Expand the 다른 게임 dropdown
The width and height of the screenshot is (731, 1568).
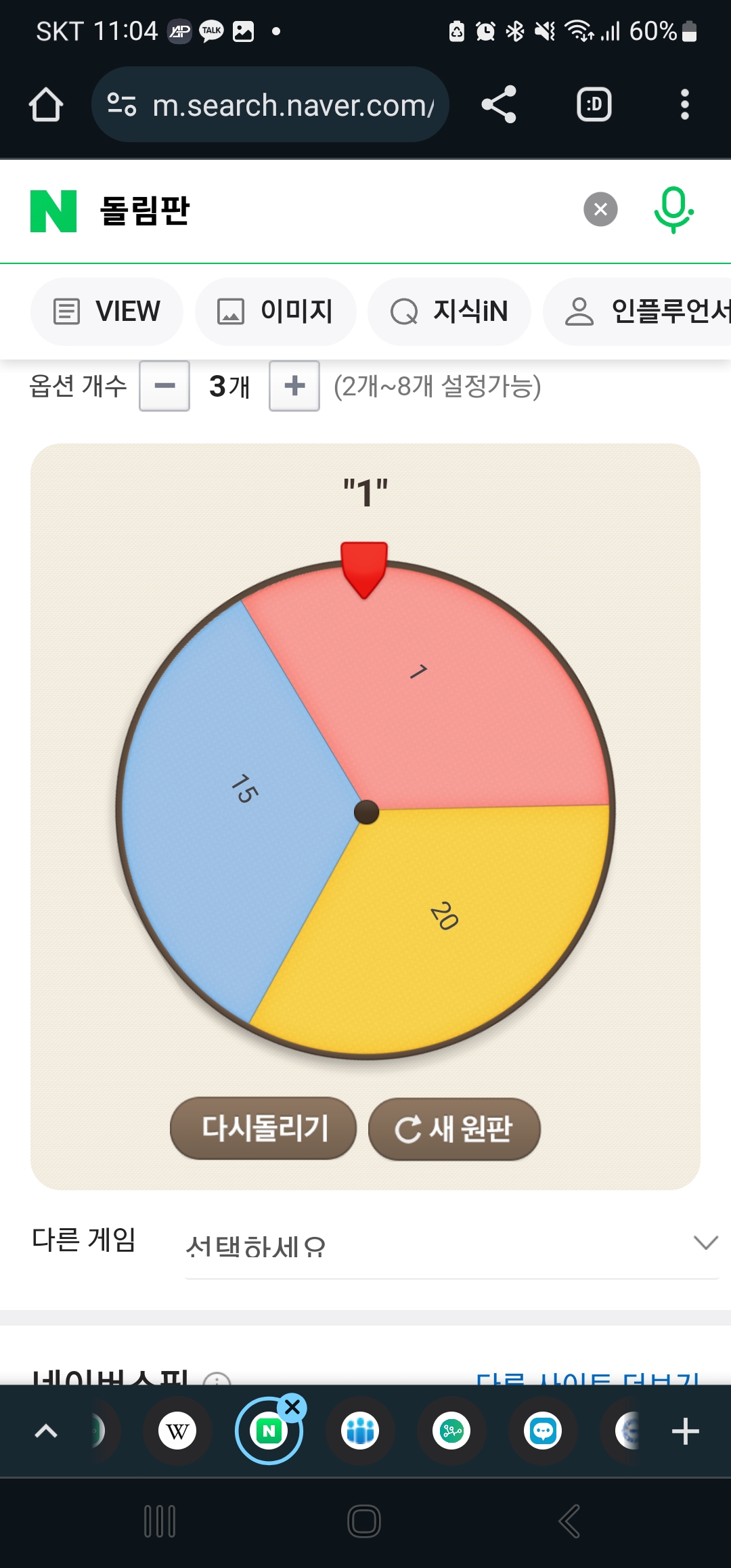point(451,1244)
